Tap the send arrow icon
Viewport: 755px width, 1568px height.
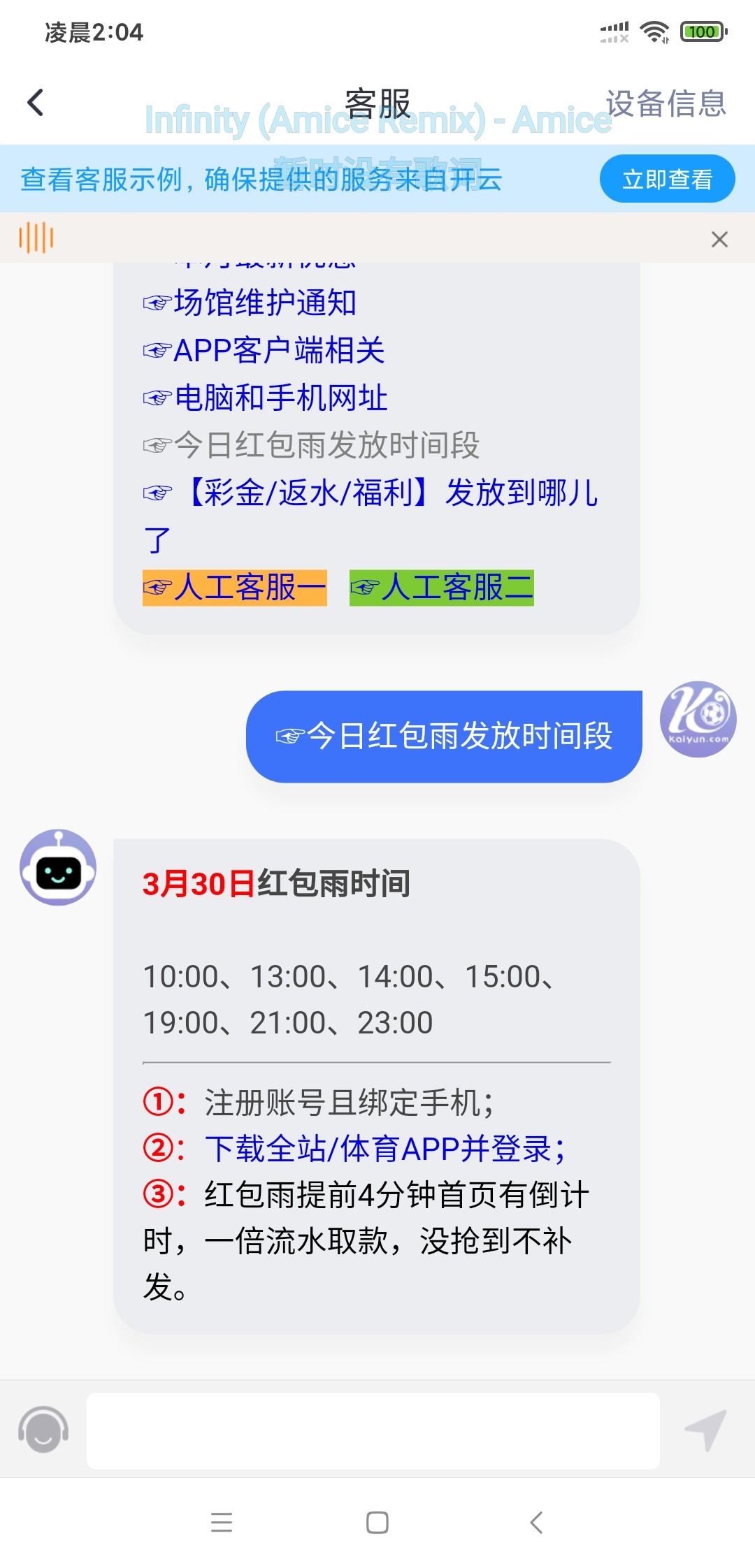click(x=705, y=1430)
